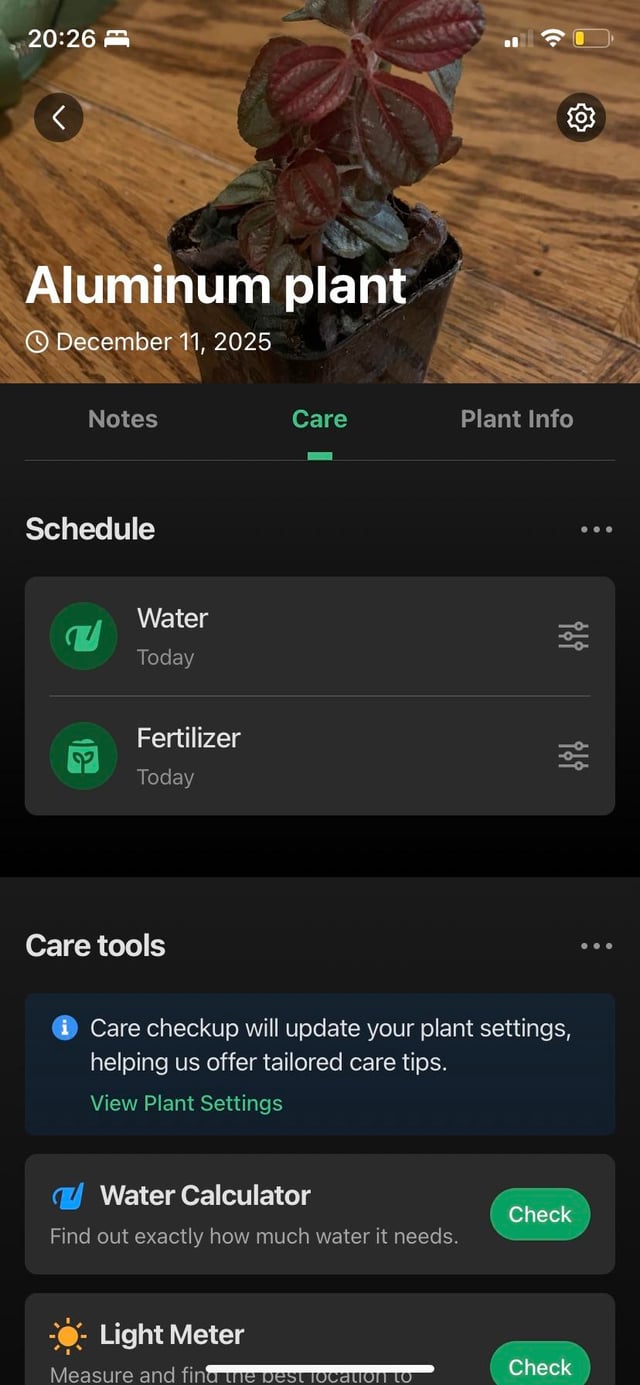Adjust Fertilizer schedule settings sliders
Viewport: 640px width, 1385px height.
point(573,756)
